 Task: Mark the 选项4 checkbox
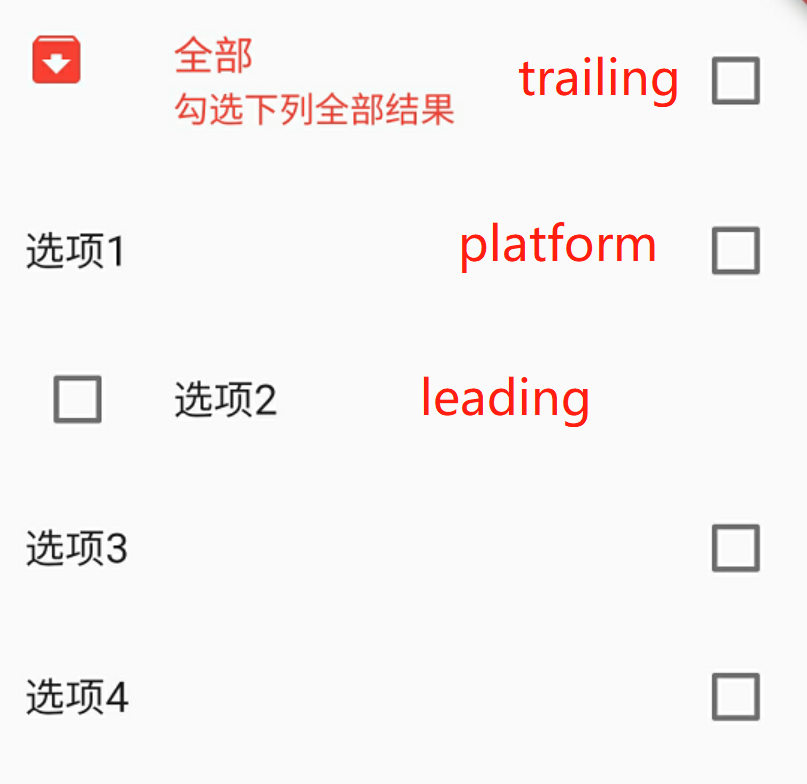coord(736,697)
